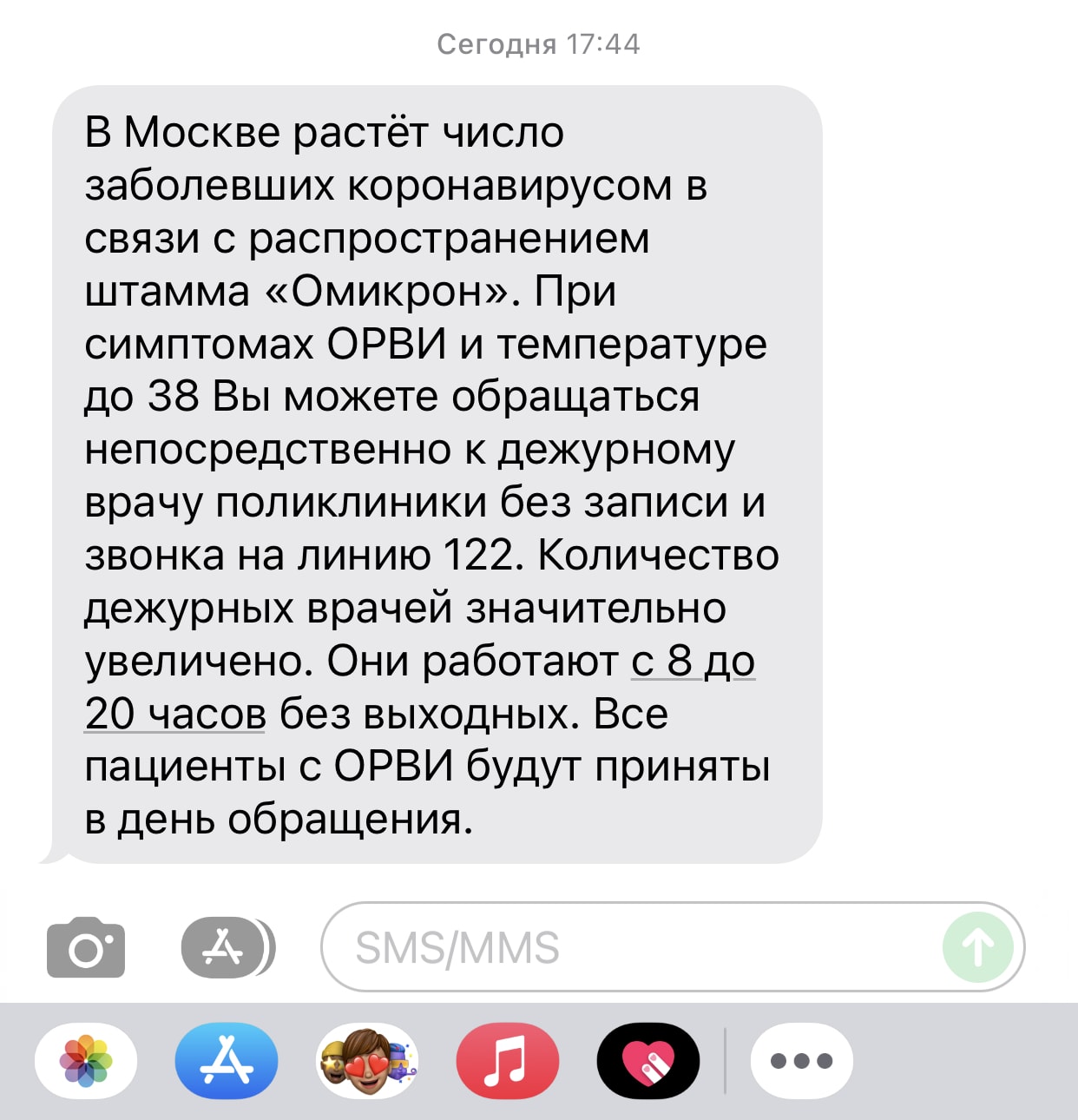This screenshot has height=1120, width=1078.
Task: Send the message with the arrow button
Action: click(978, 947)
